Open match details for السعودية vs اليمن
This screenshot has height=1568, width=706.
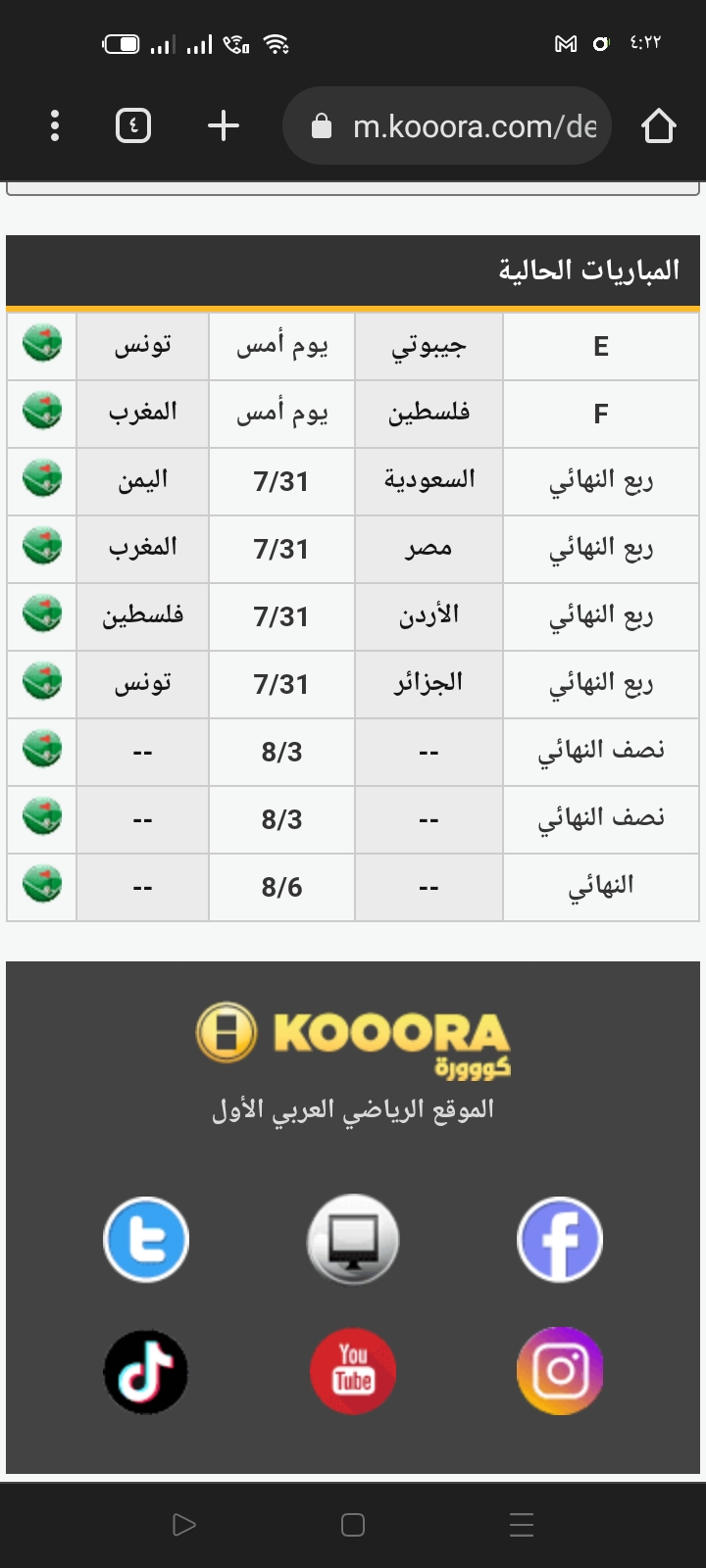click(x=42, y=479)
